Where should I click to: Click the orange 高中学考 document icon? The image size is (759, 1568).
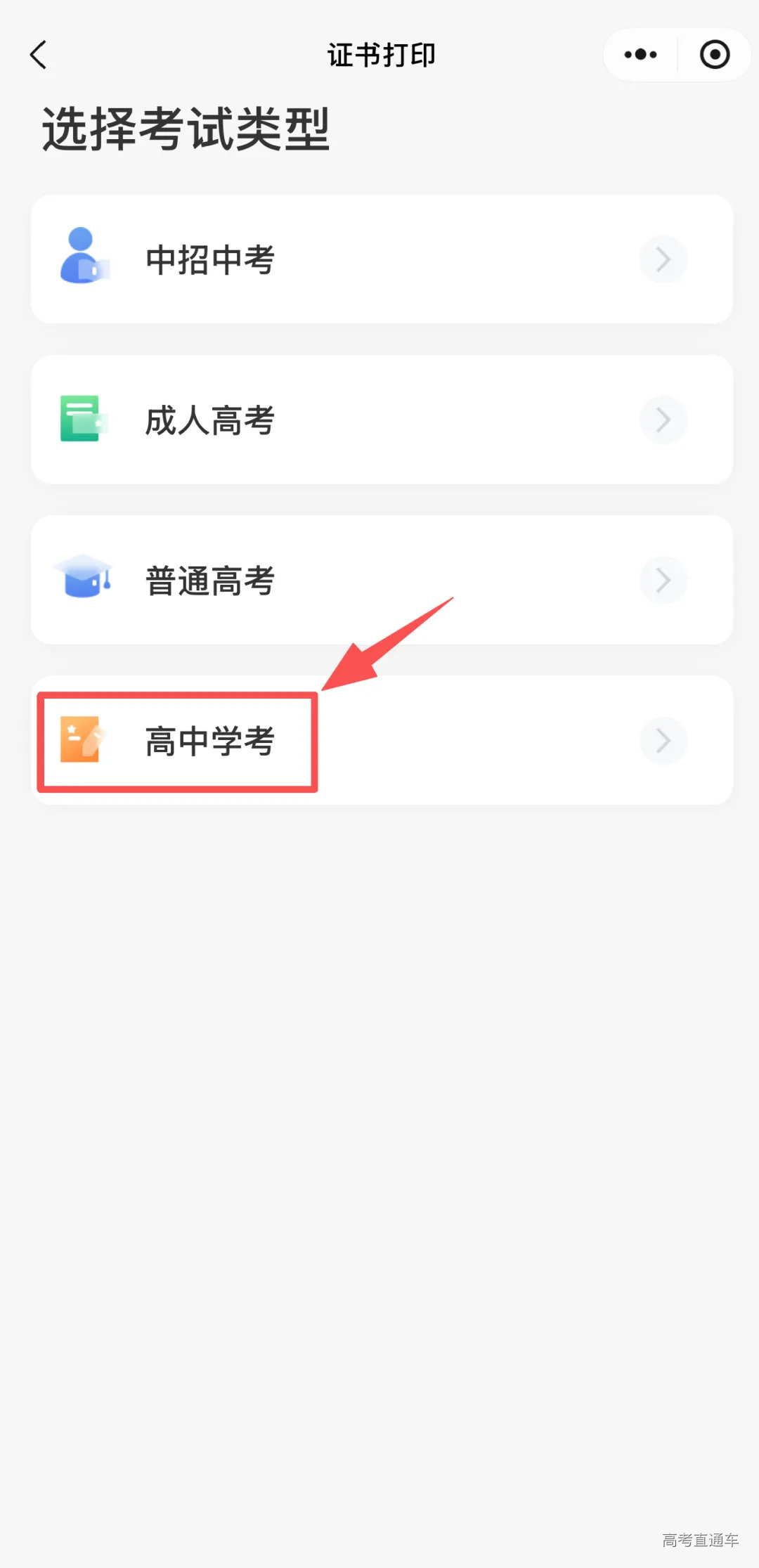click(x=83, y=740)
